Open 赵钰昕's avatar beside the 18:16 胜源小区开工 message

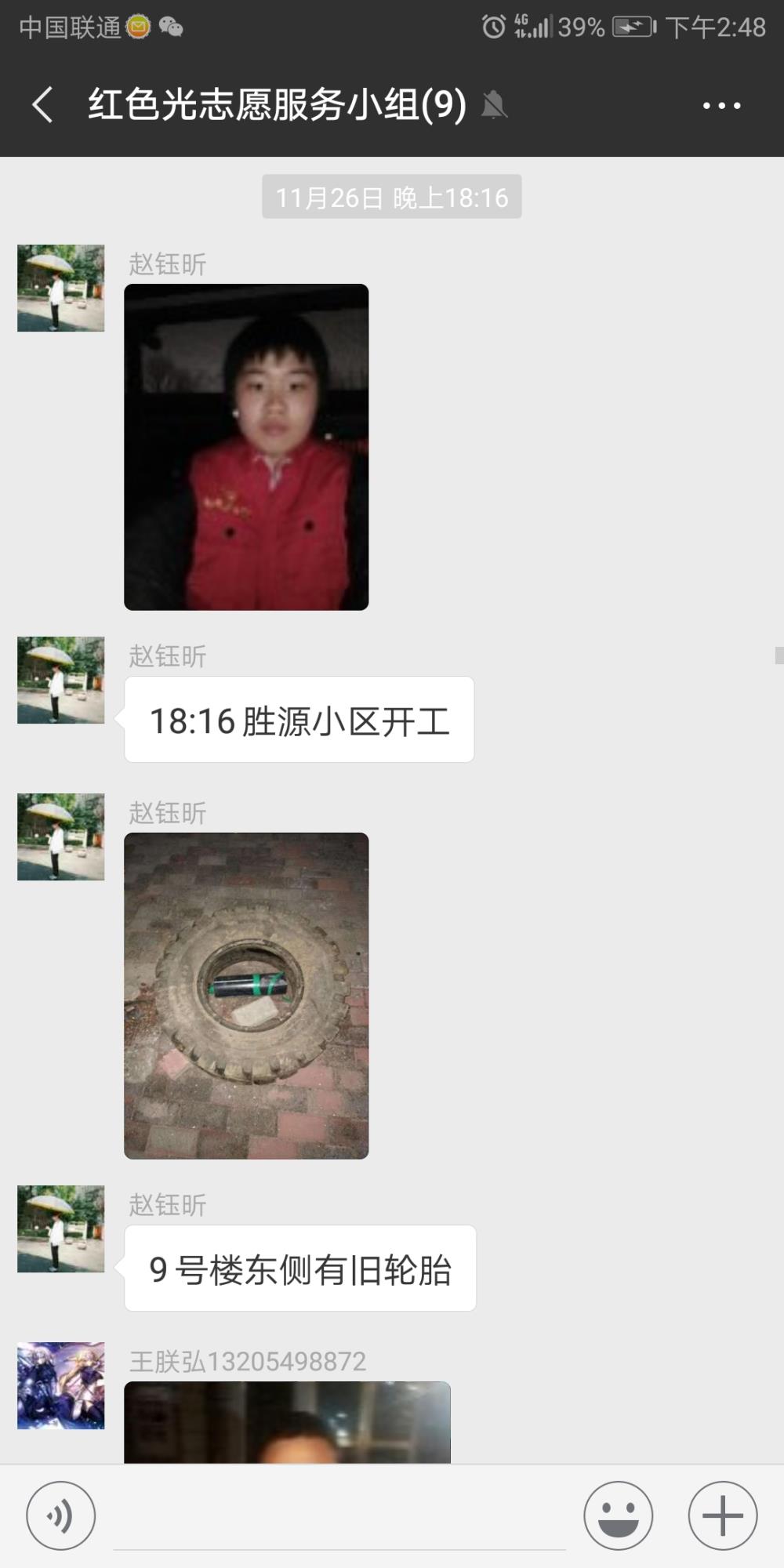coord(61,680)
